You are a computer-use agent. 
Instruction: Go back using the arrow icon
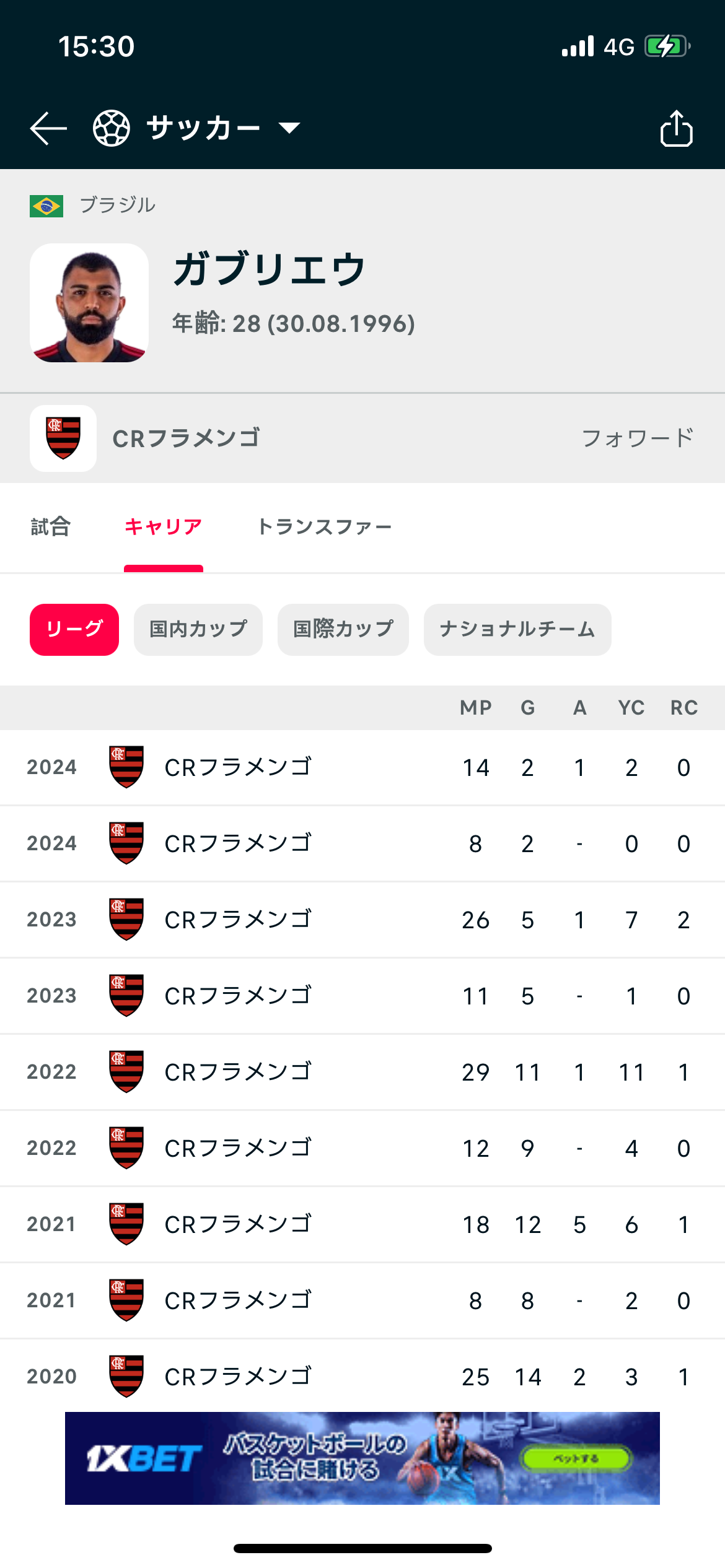click(48, 128)
